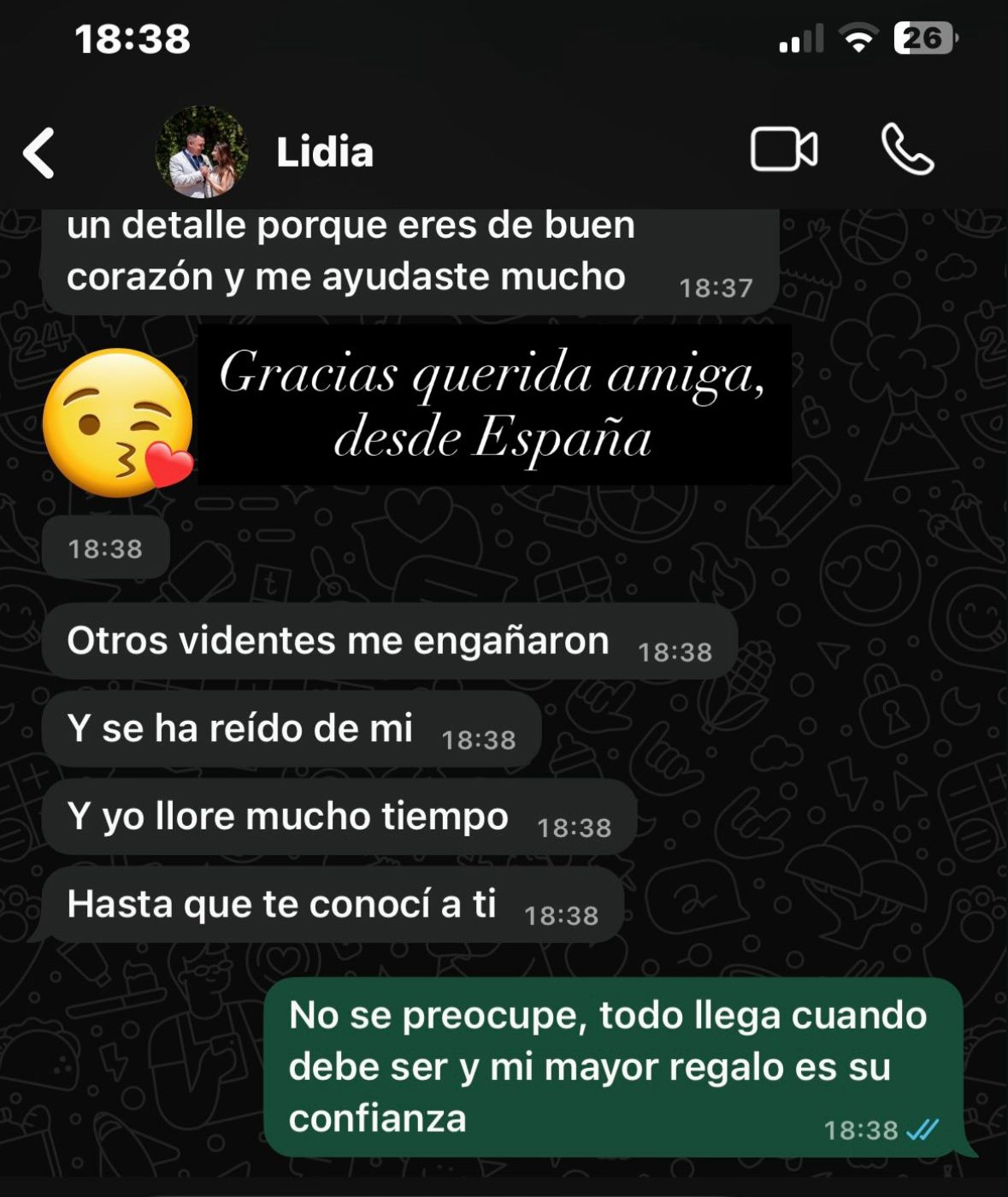Screen dimensions: 1008x1197
Task: Start a video call with Lidia
Action: [x=783, y=150]
